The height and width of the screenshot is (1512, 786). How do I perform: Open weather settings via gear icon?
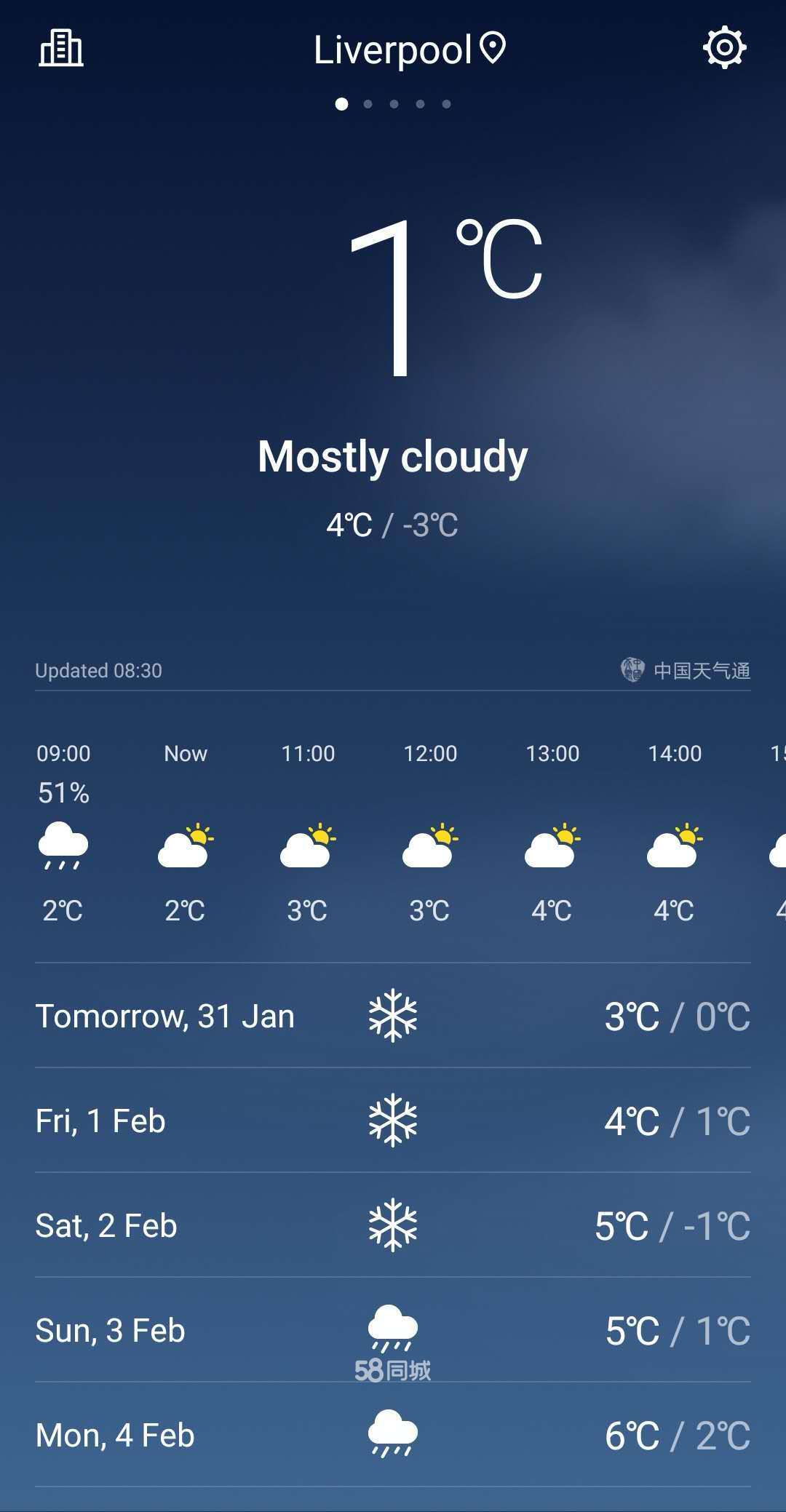coord(723,46)
